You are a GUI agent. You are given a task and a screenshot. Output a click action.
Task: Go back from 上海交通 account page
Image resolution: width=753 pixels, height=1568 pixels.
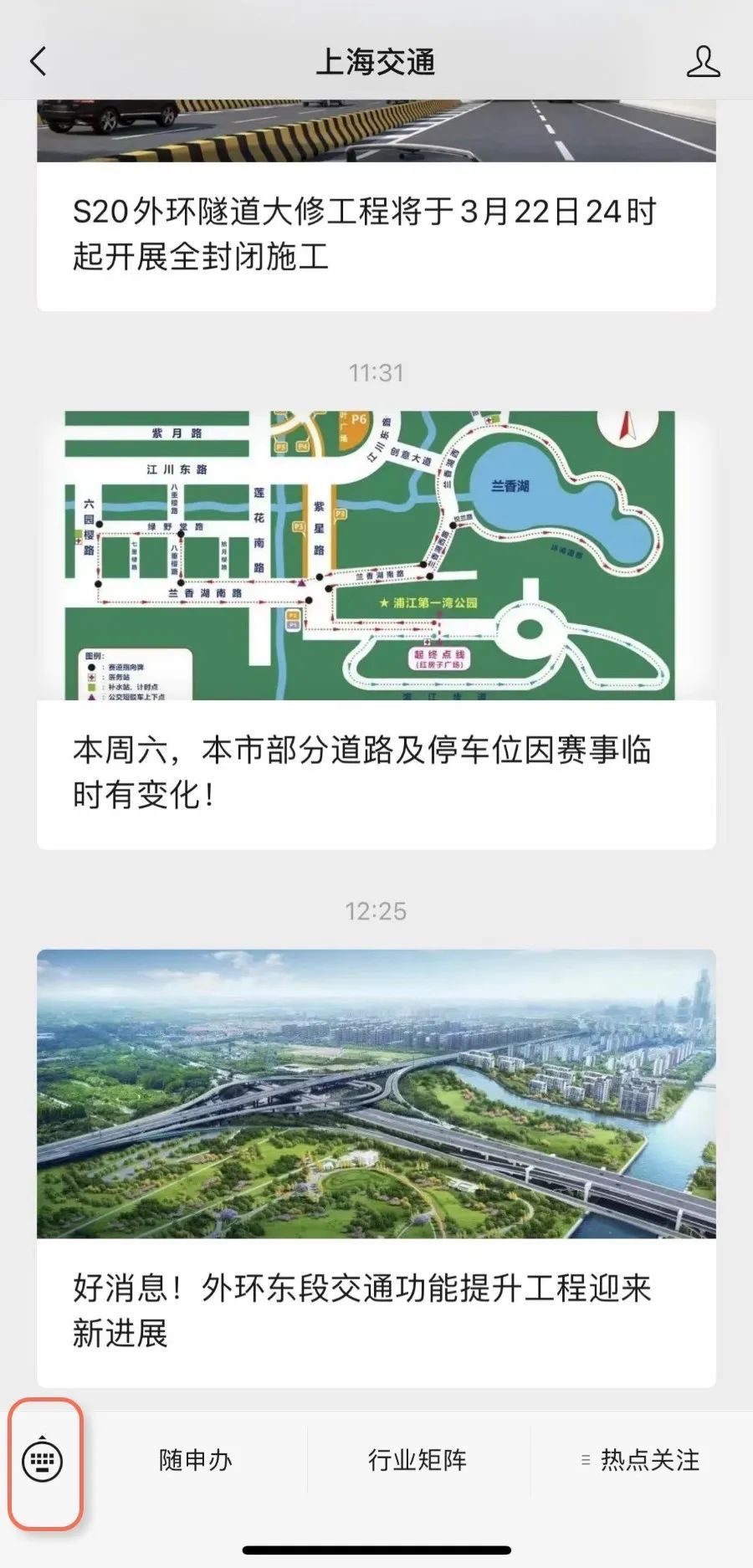coord(38,62)
